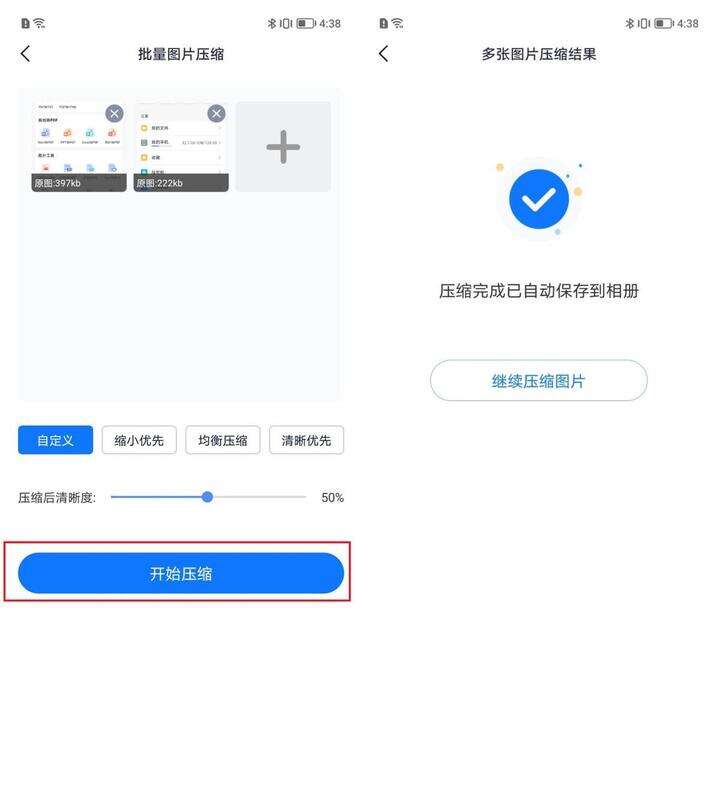Remove the 397kb image
Image resolution: width=720 pixels, height=790 pixels.
click(x=114, y=113)
